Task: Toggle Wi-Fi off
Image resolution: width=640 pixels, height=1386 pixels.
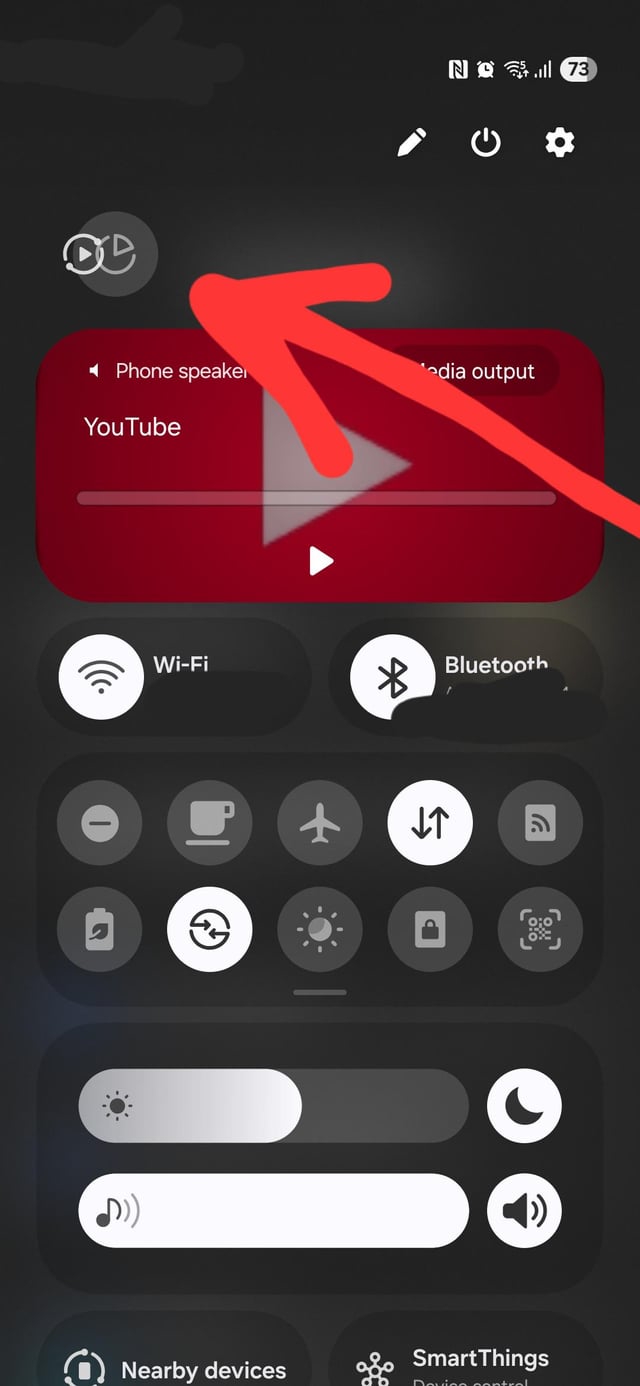Action: 101,677
